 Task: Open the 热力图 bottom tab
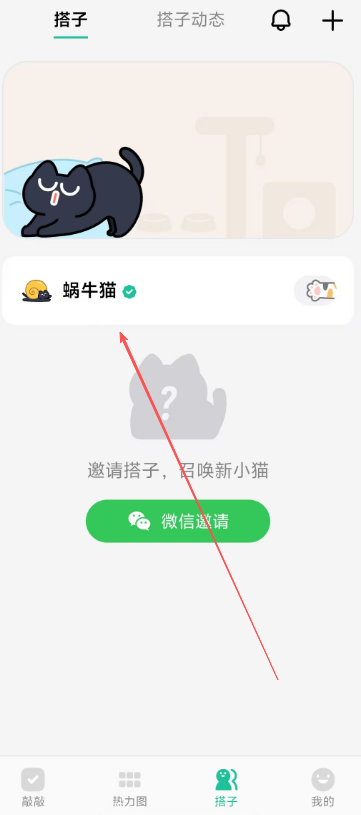[130, 787]
